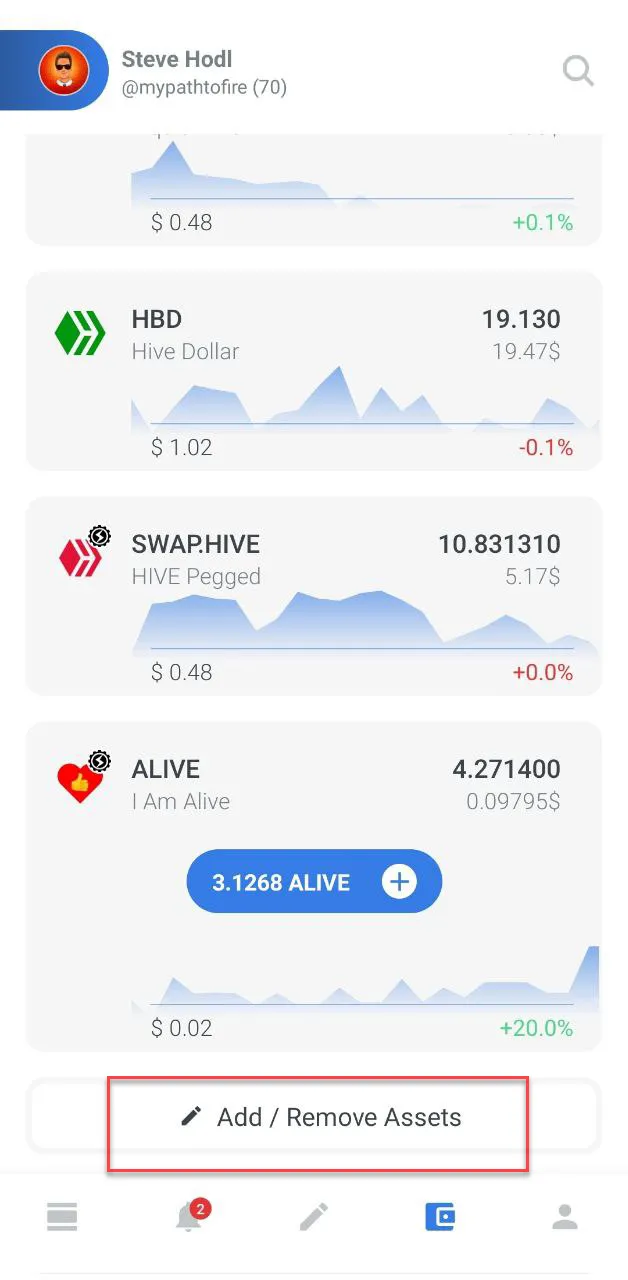
Task: Open Steve Hodl's profile avatar
Action: click(64, 71)
